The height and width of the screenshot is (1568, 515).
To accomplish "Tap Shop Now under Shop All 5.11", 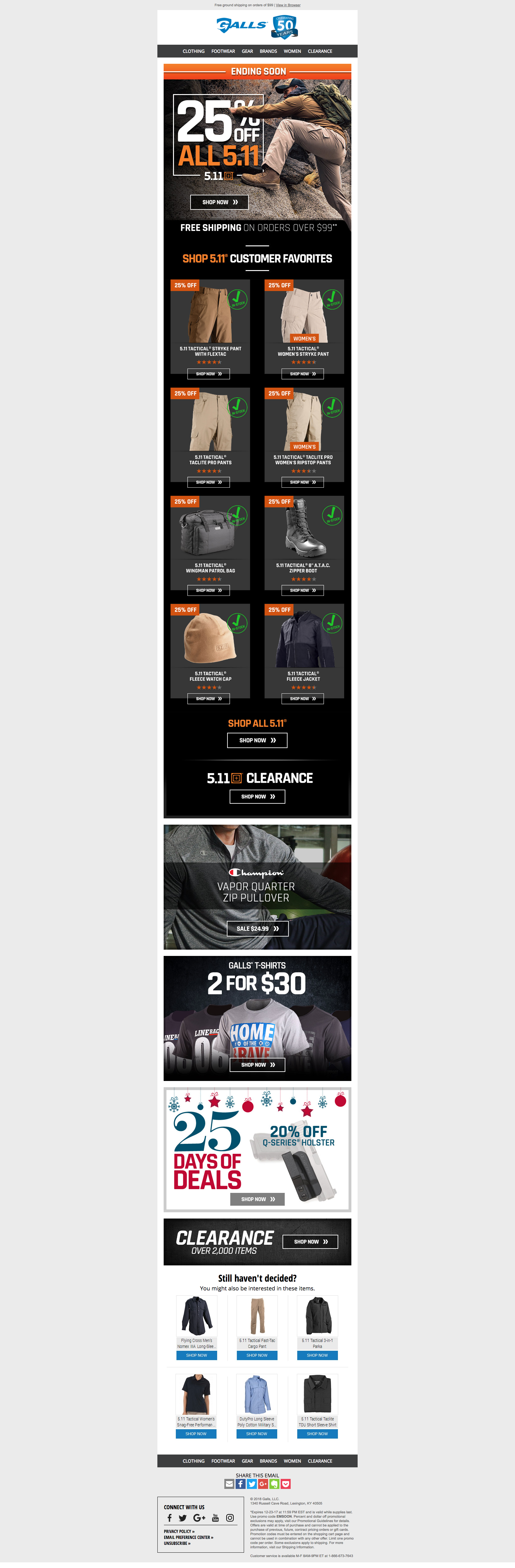I will point(257,740).
